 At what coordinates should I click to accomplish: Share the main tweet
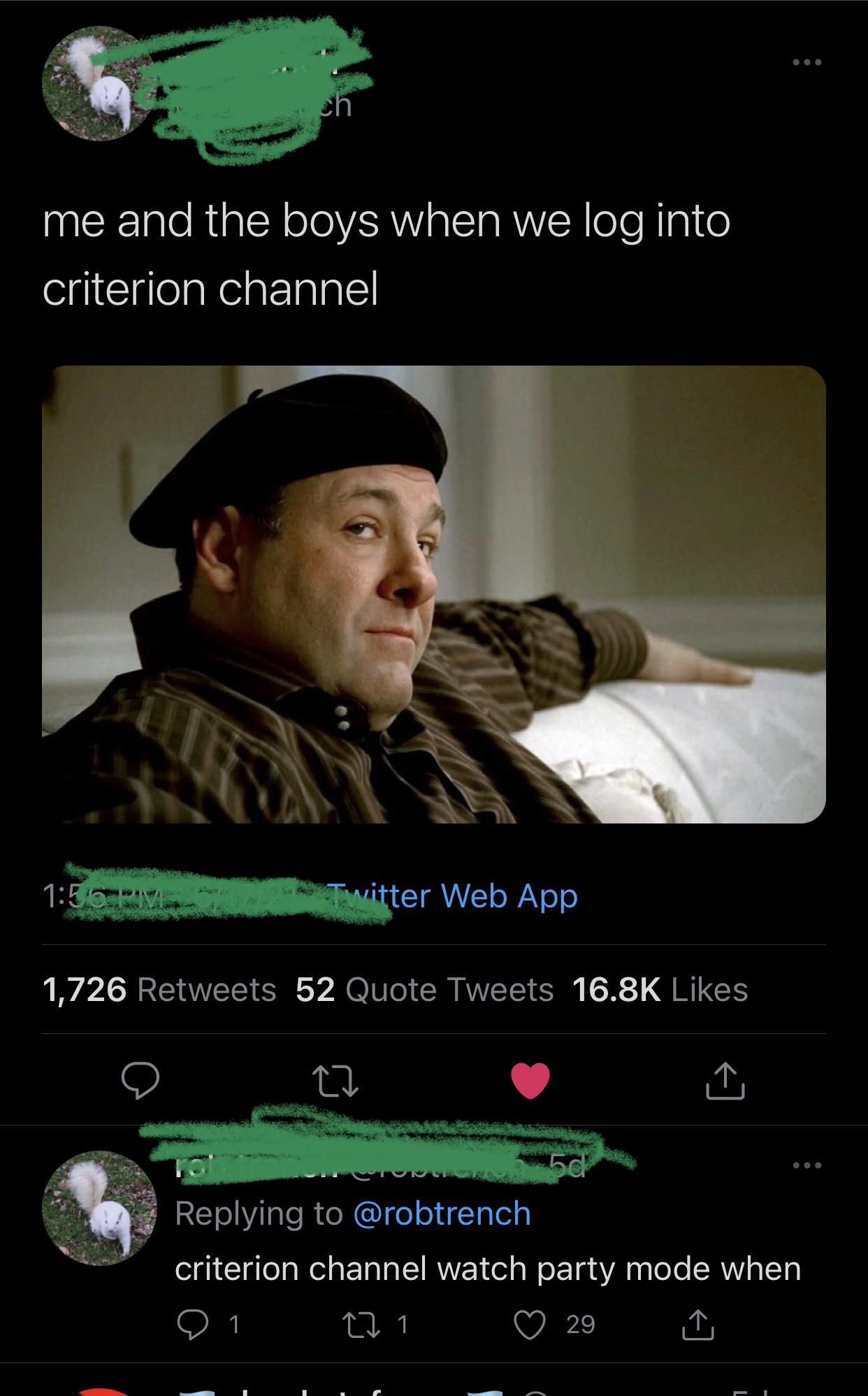[x=725, y=1081]
